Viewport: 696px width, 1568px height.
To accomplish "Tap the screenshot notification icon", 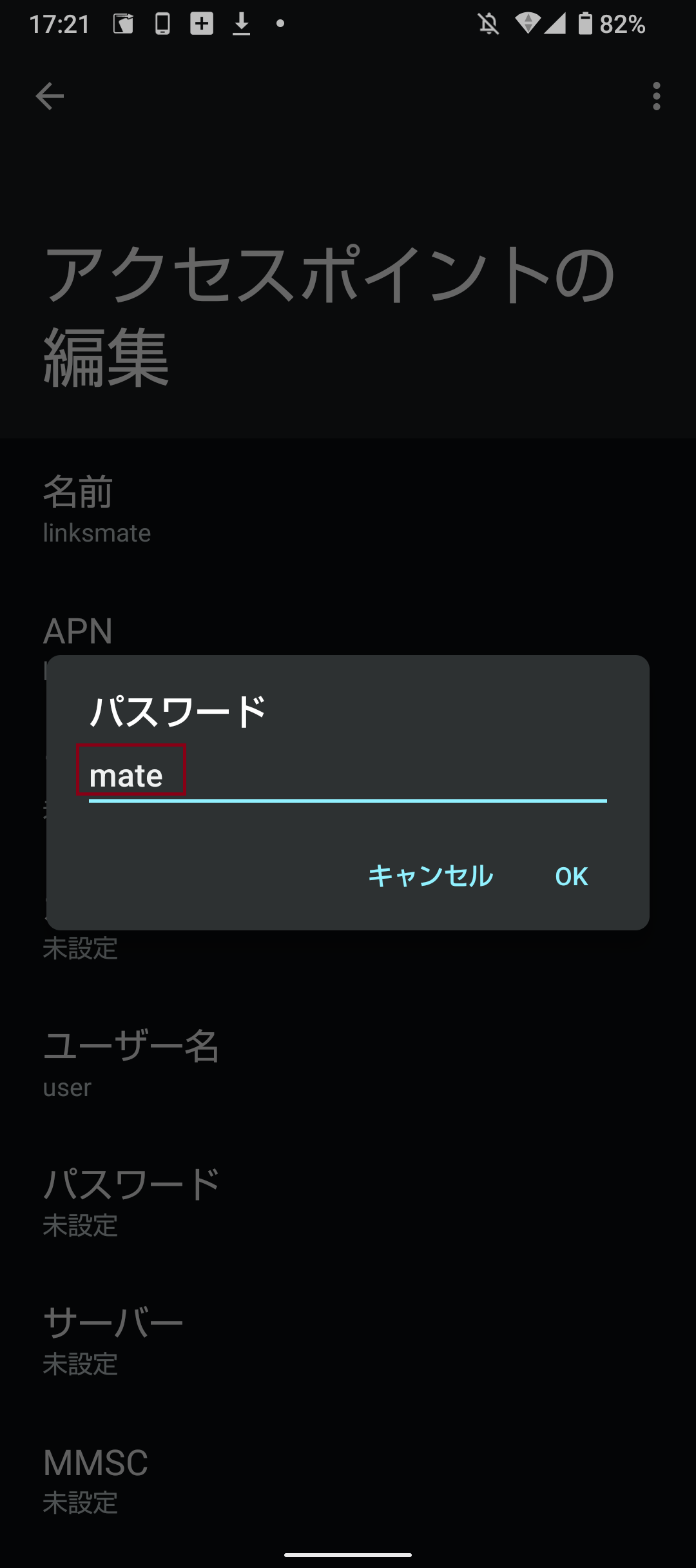I will tap(124, 24).
